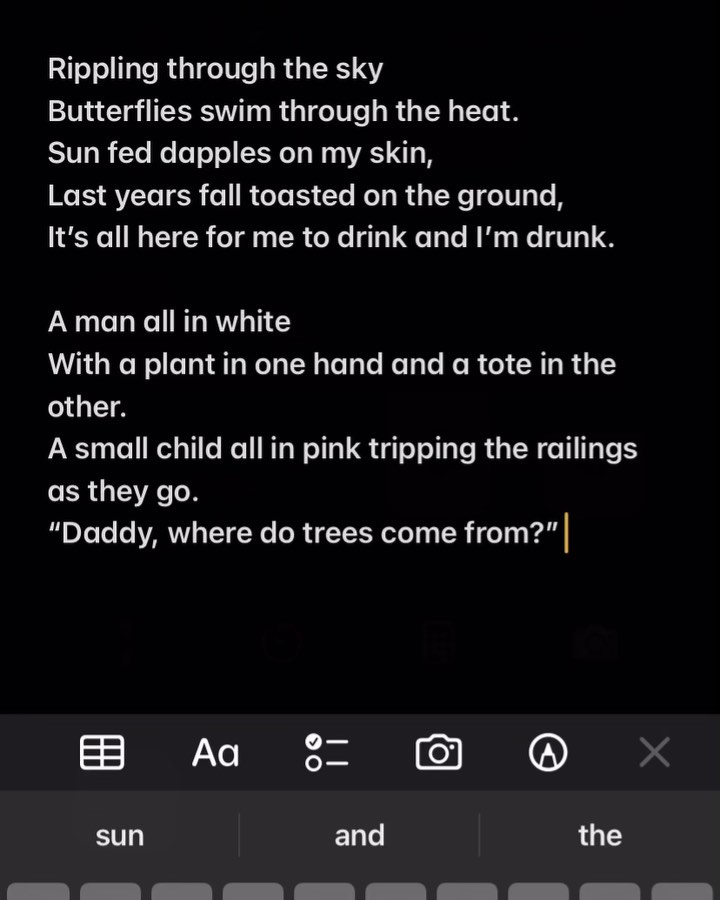Insert a table into the note
Viewport: 720px width, 900px height.
pyautogui.click(x=102, y=752)
